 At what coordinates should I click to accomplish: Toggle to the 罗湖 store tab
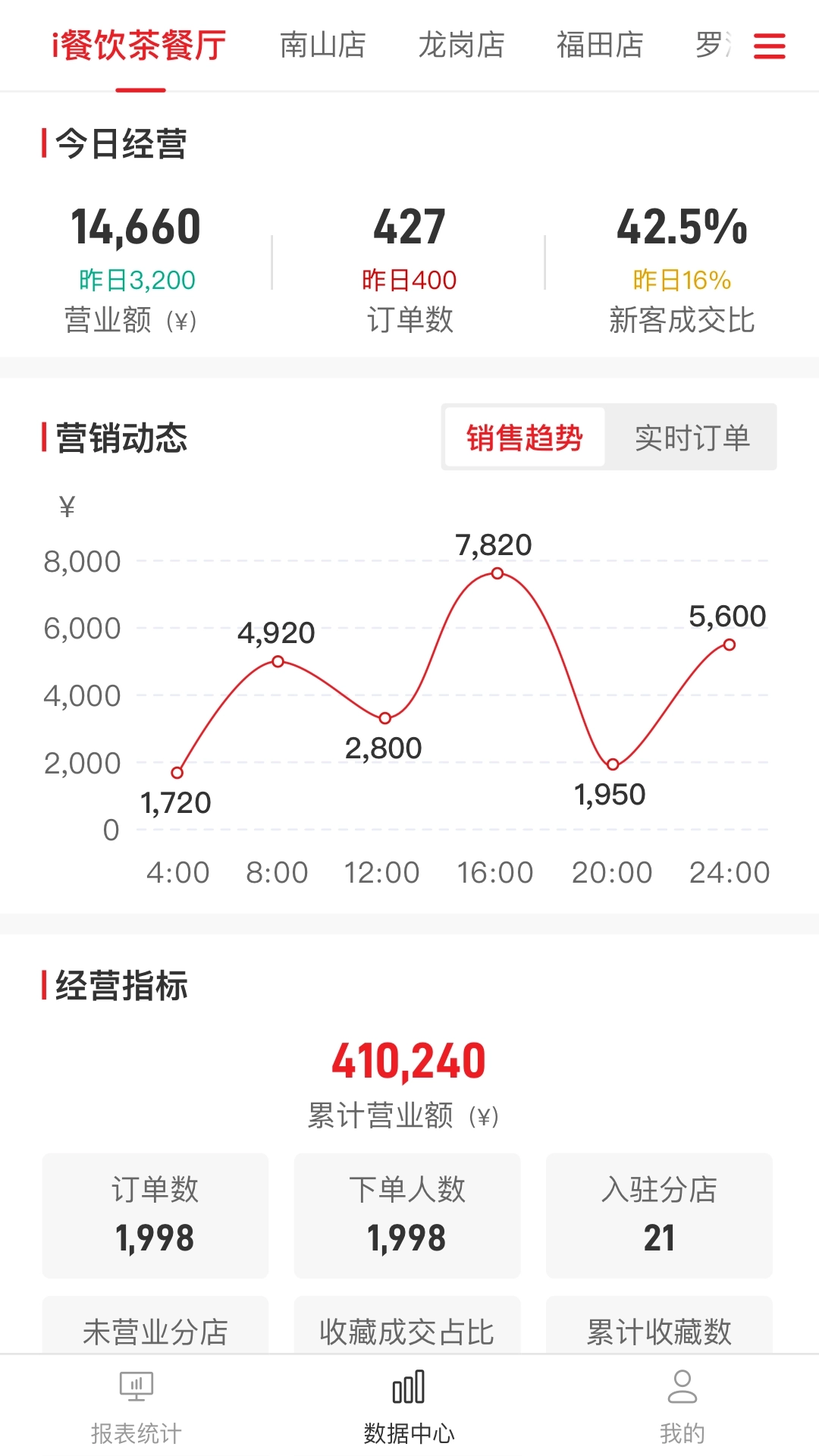(x=714, y=45)
